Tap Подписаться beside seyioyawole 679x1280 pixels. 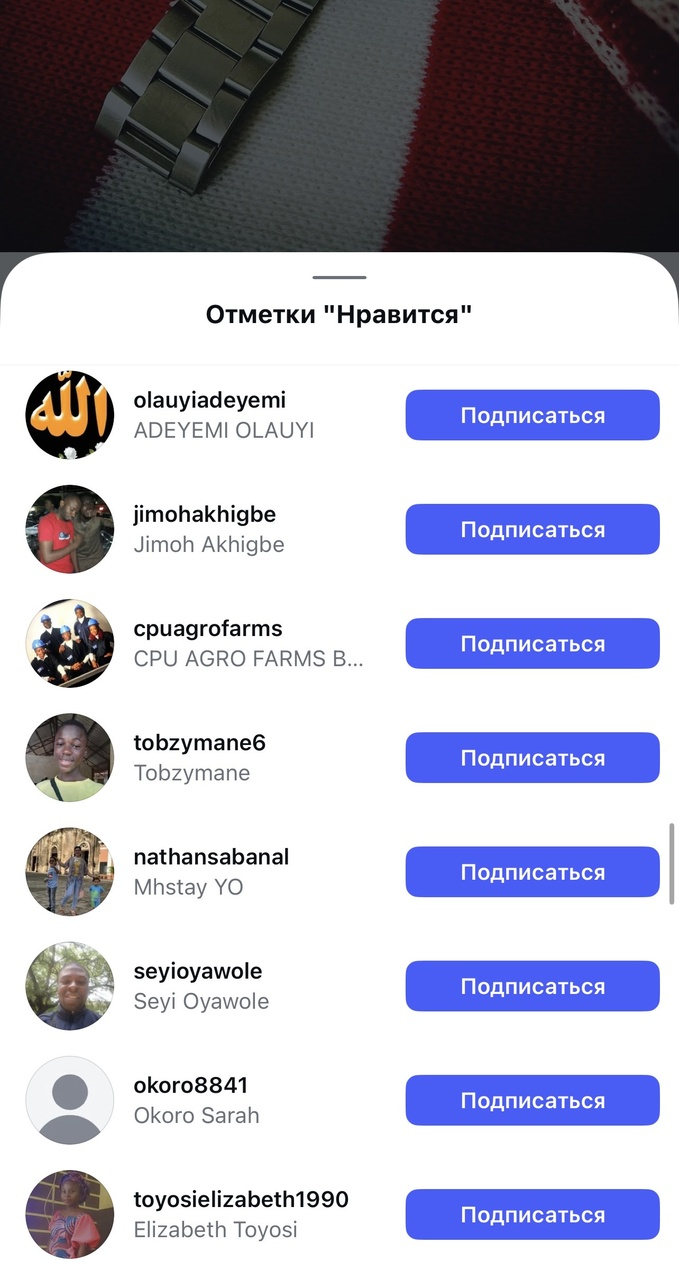coord(532,986)
